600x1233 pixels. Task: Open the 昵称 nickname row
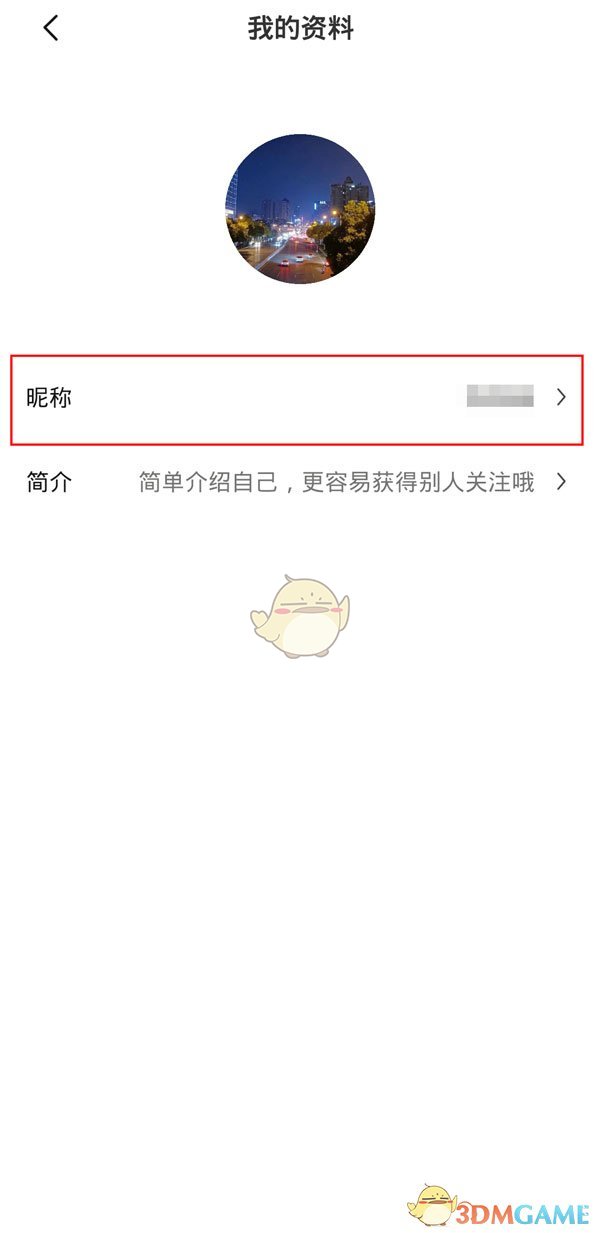(297, 398)
